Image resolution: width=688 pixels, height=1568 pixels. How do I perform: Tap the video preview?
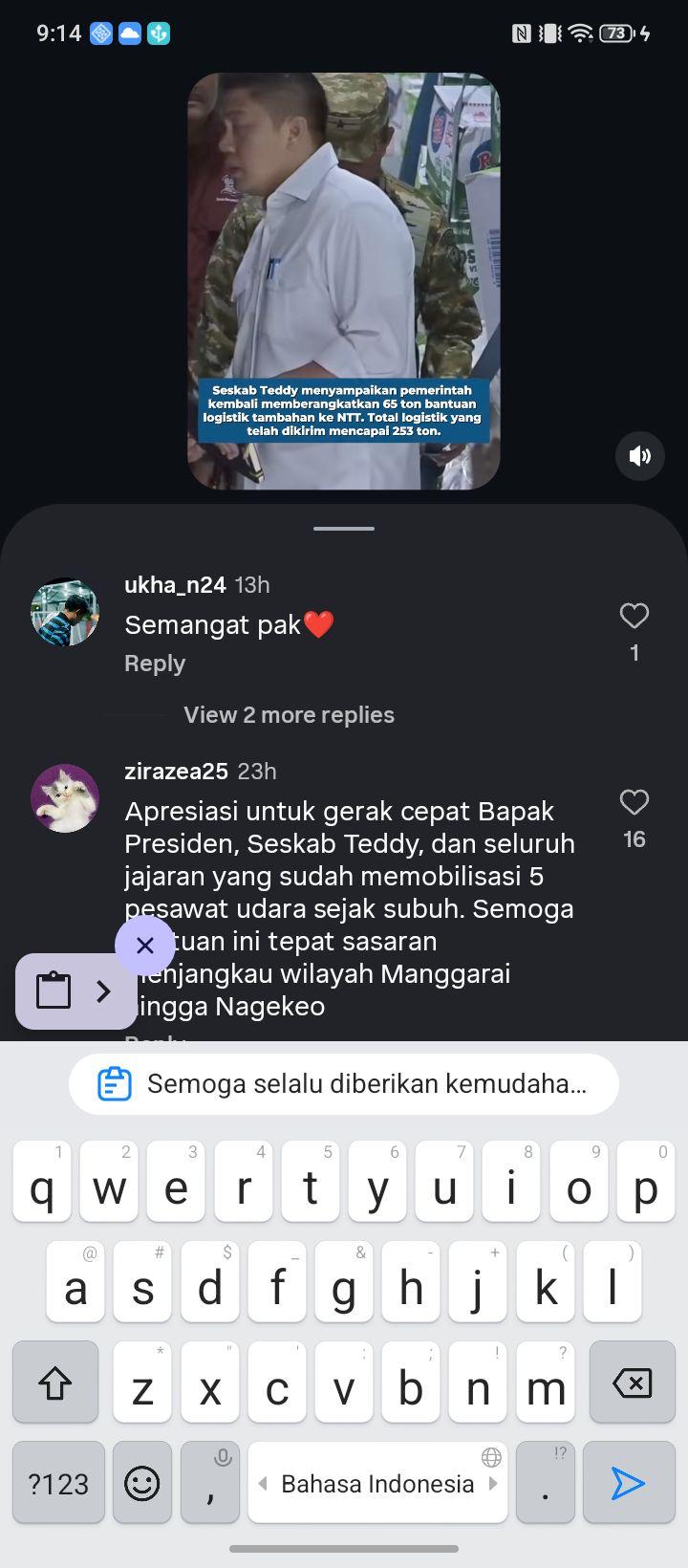(x=344, y=281)
